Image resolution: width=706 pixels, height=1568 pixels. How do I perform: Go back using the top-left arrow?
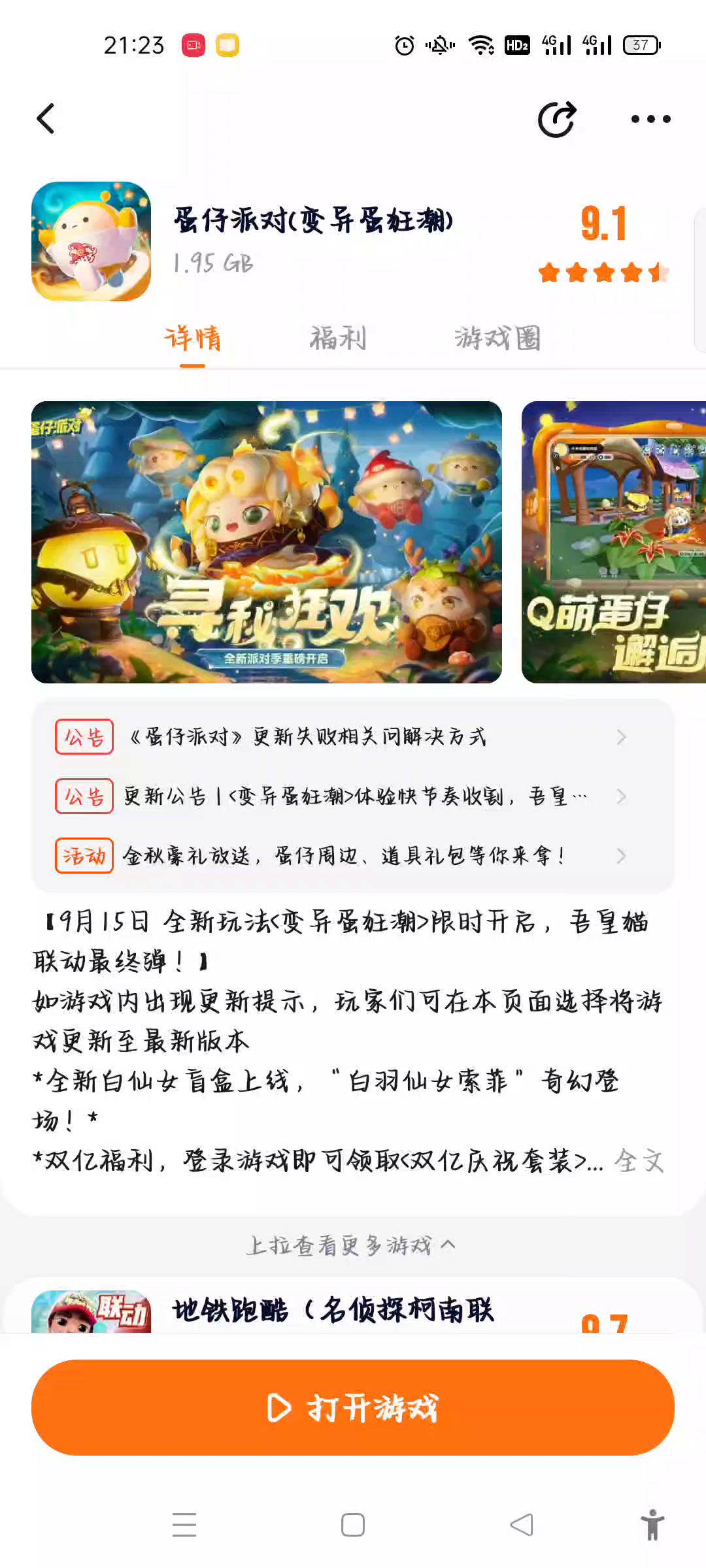point(46,119)
